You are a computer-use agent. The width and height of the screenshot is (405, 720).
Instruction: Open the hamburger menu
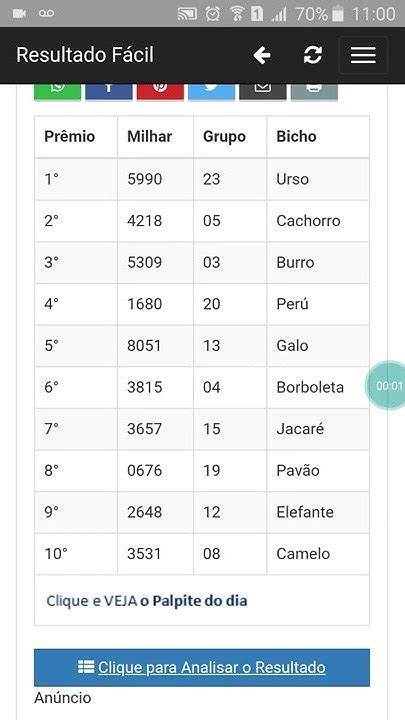(x=363, y=56)
